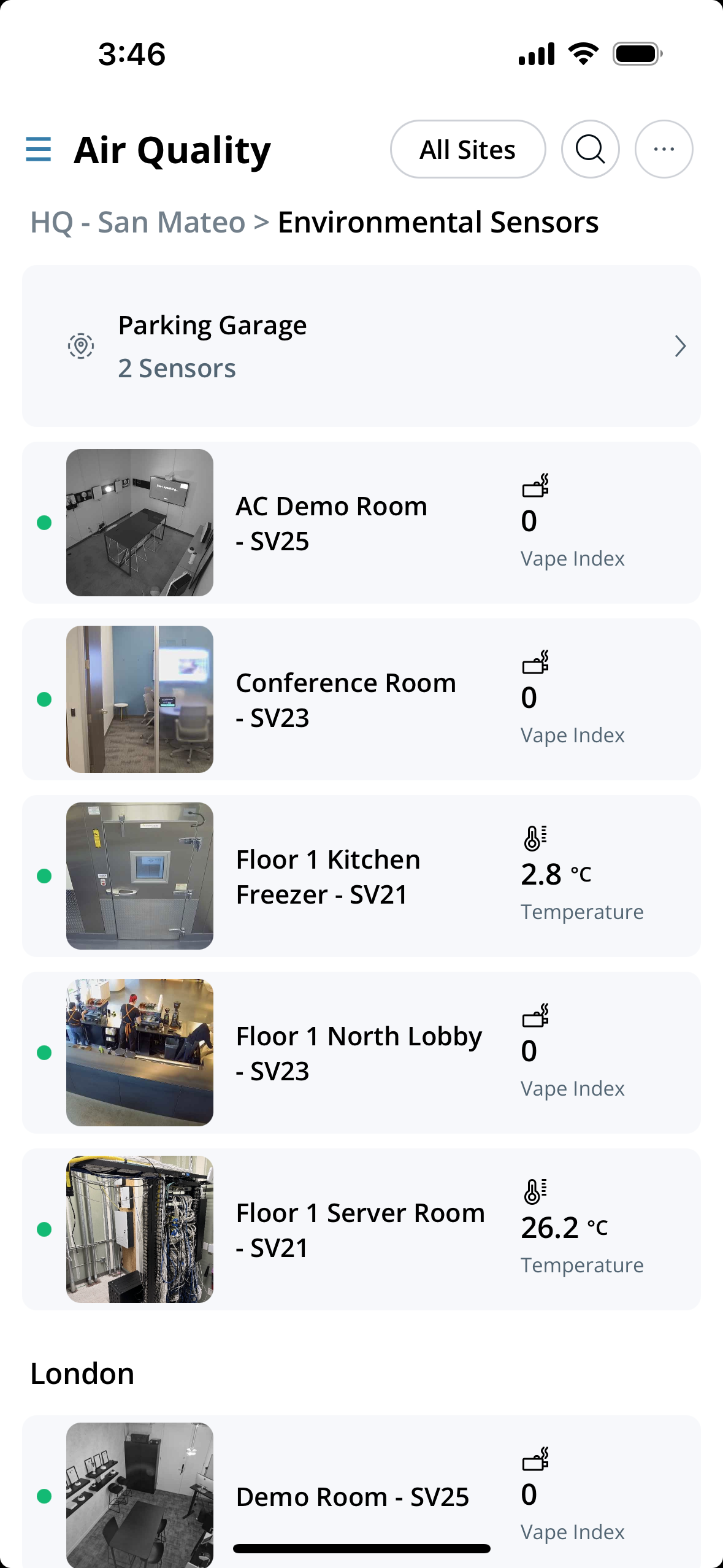Open the search icon
Viewport: 723px width, 1568px height.
point(590,150)
